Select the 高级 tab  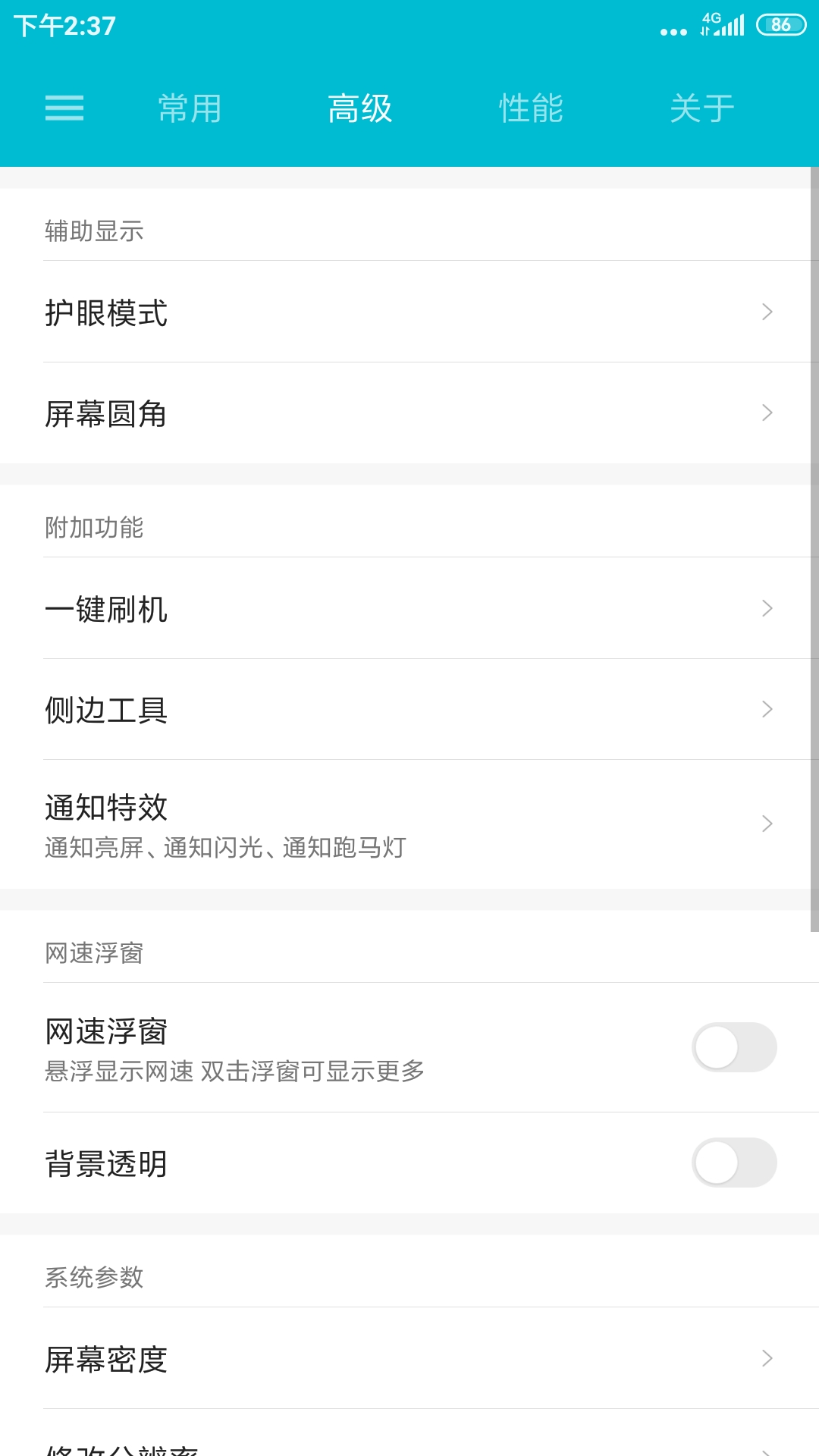click(x=360, y=108)
